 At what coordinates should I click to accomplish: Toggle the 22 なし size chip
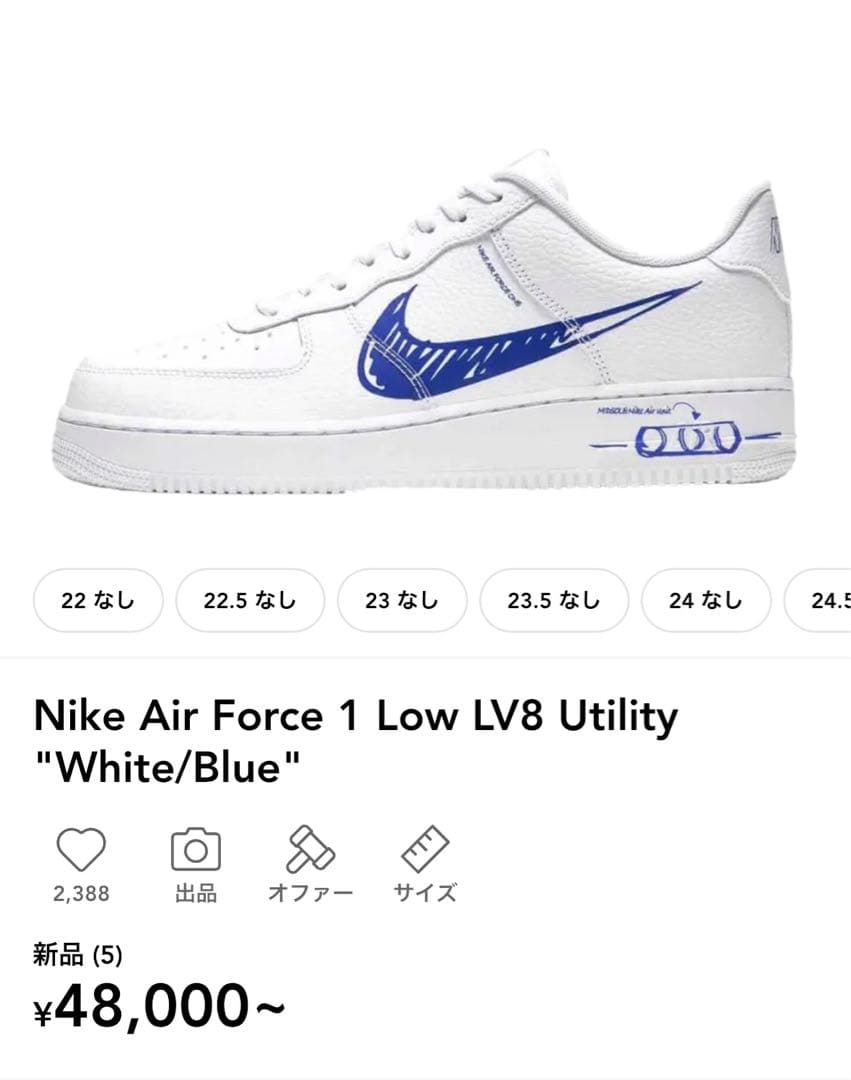tap(97, 600)
